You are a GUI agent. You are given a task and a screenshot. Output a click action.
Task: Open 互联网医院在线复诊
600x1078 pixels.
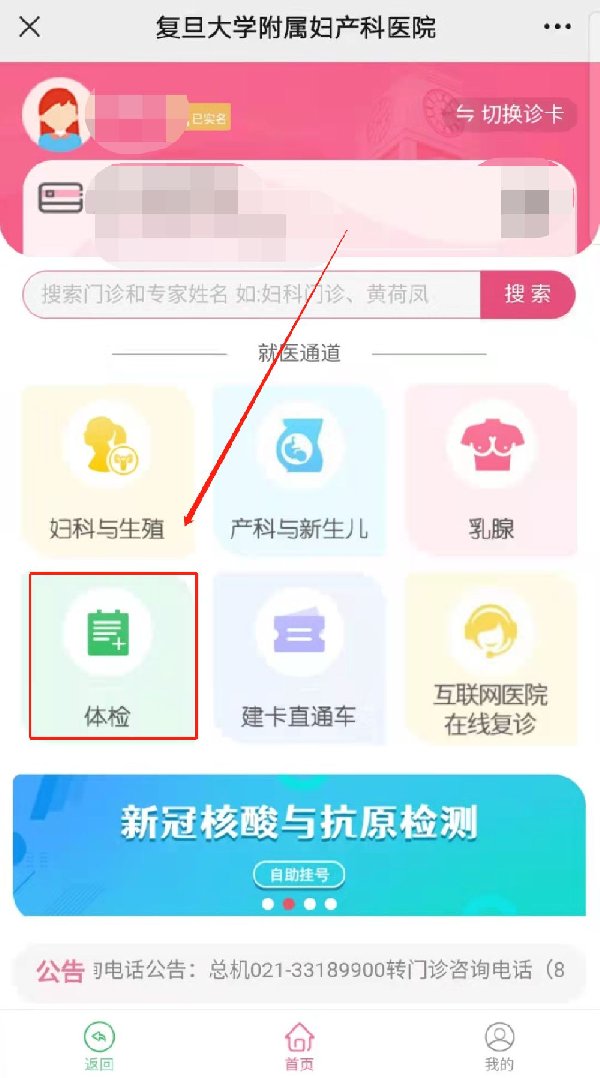(x=490, y=655)
